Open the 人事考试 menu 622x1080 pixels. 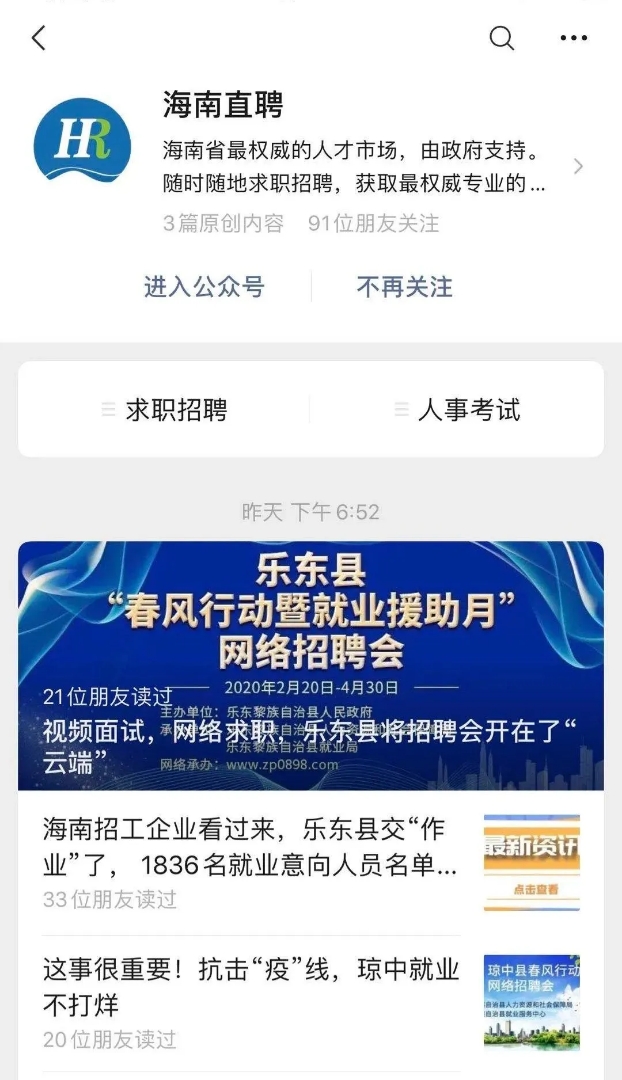pos(457,410)
